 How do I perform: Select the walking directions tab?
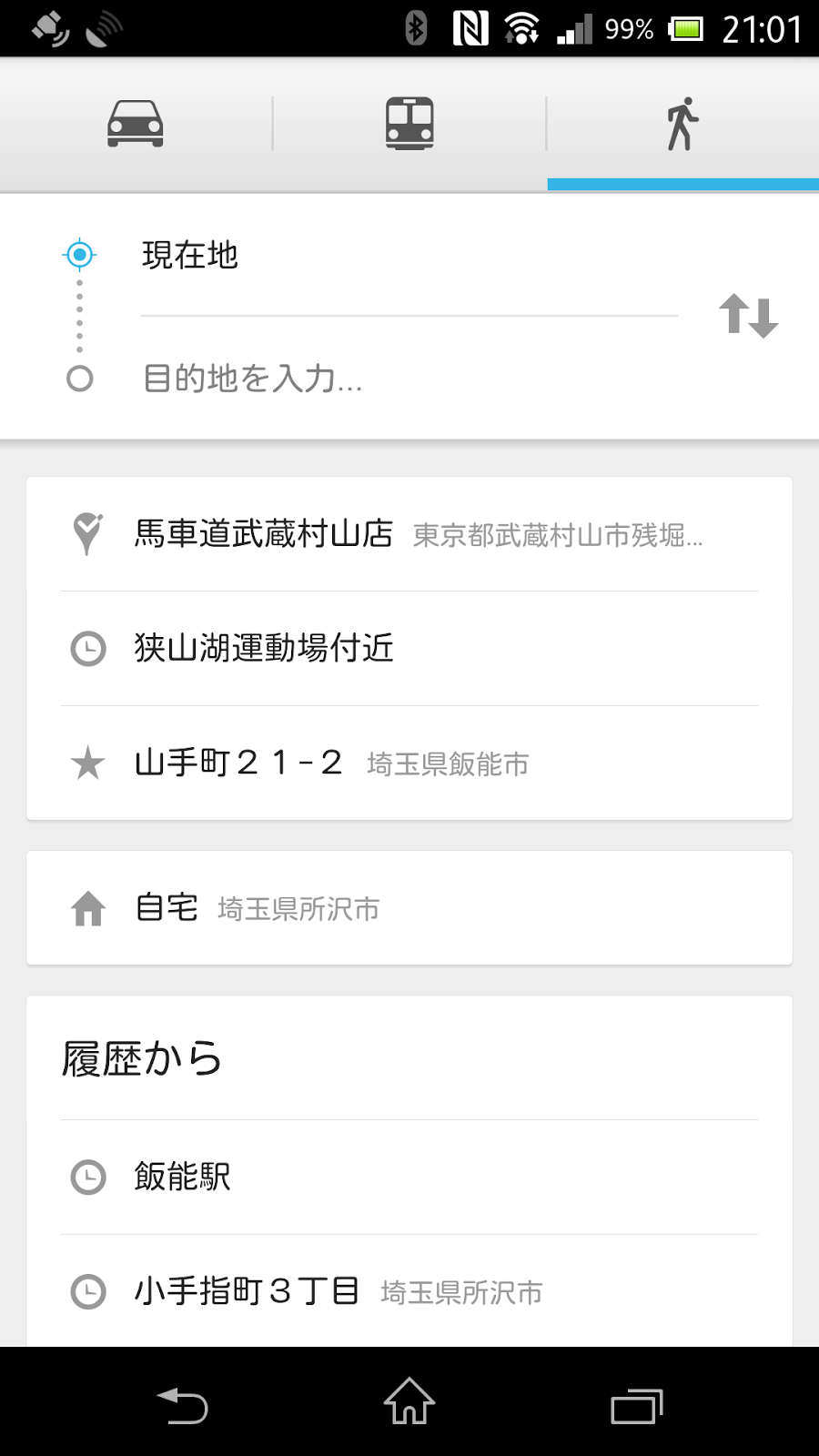click(x=682, y=124)
